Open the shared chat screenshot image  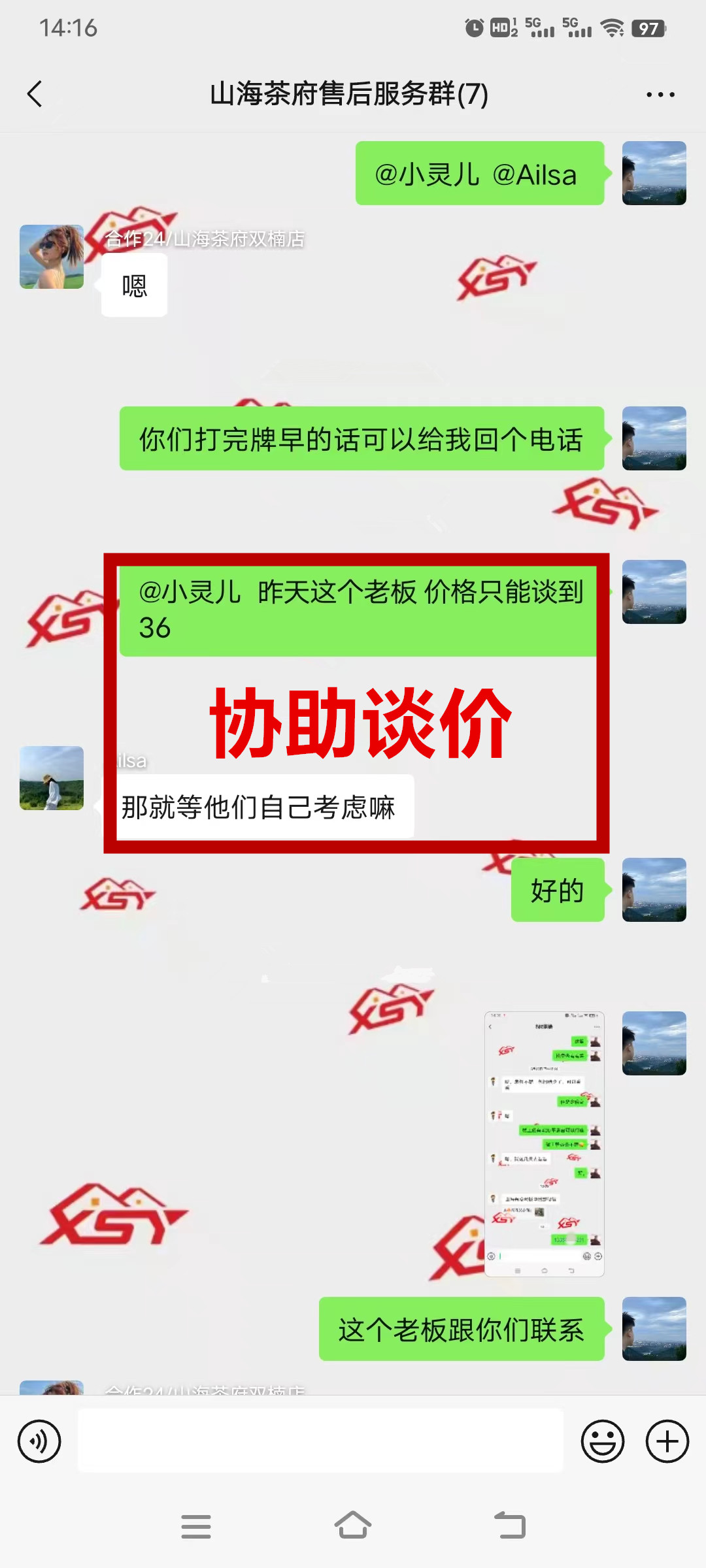tap(544, 1143)
